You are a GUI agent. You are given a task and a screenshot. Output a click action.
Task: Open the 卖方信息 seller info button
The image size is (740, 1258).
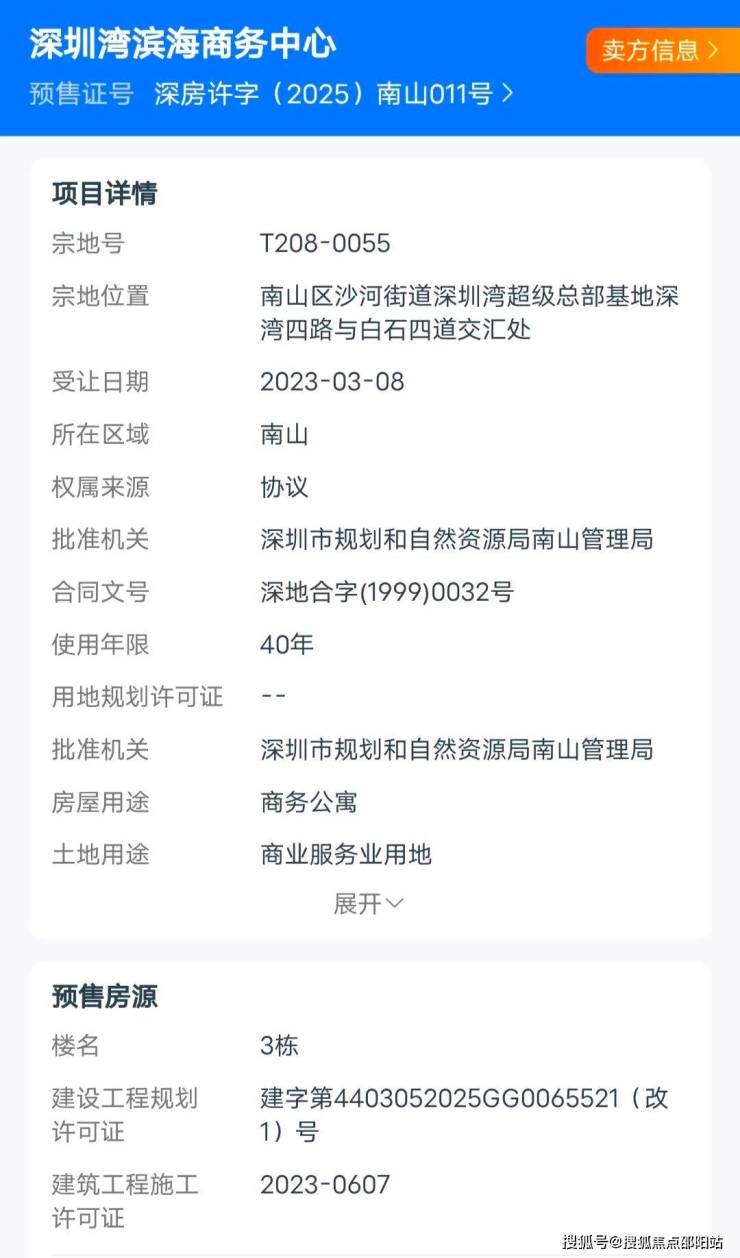(x=659, y=50)
